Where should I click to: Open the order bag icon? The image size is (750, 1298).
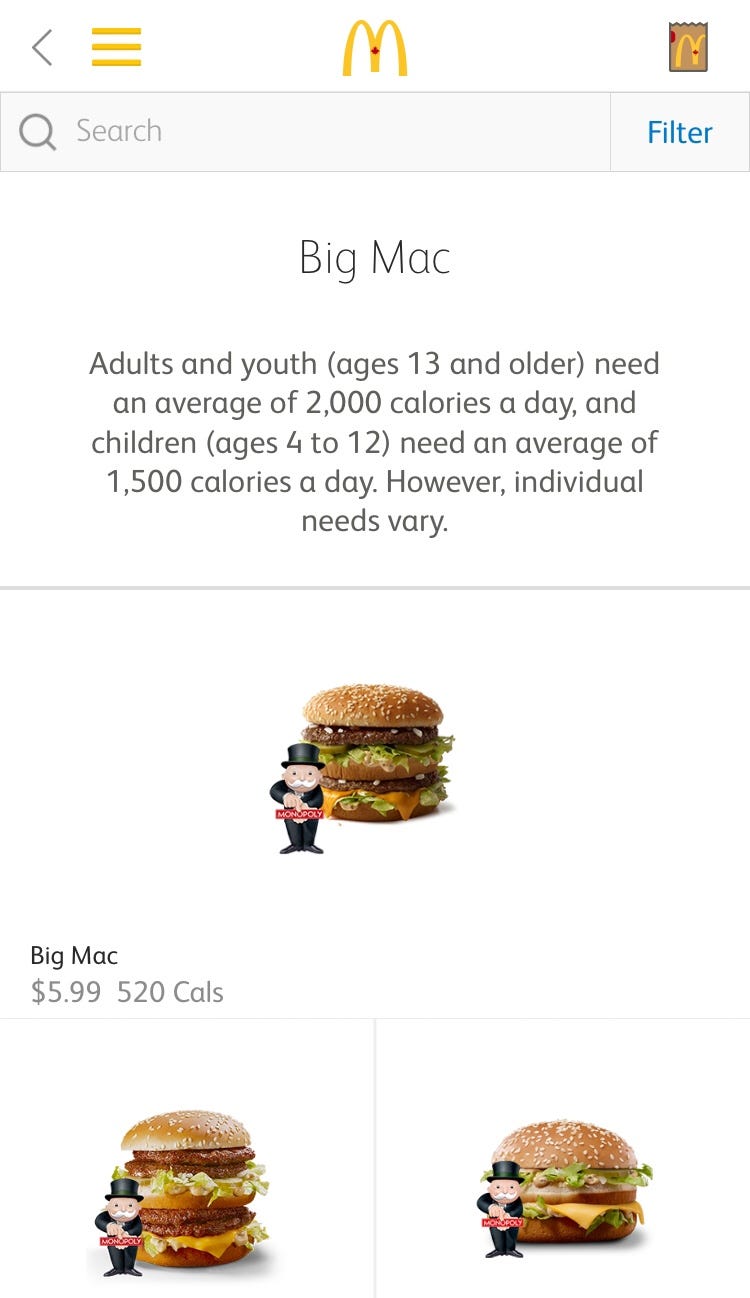click(x=688, y=47)
